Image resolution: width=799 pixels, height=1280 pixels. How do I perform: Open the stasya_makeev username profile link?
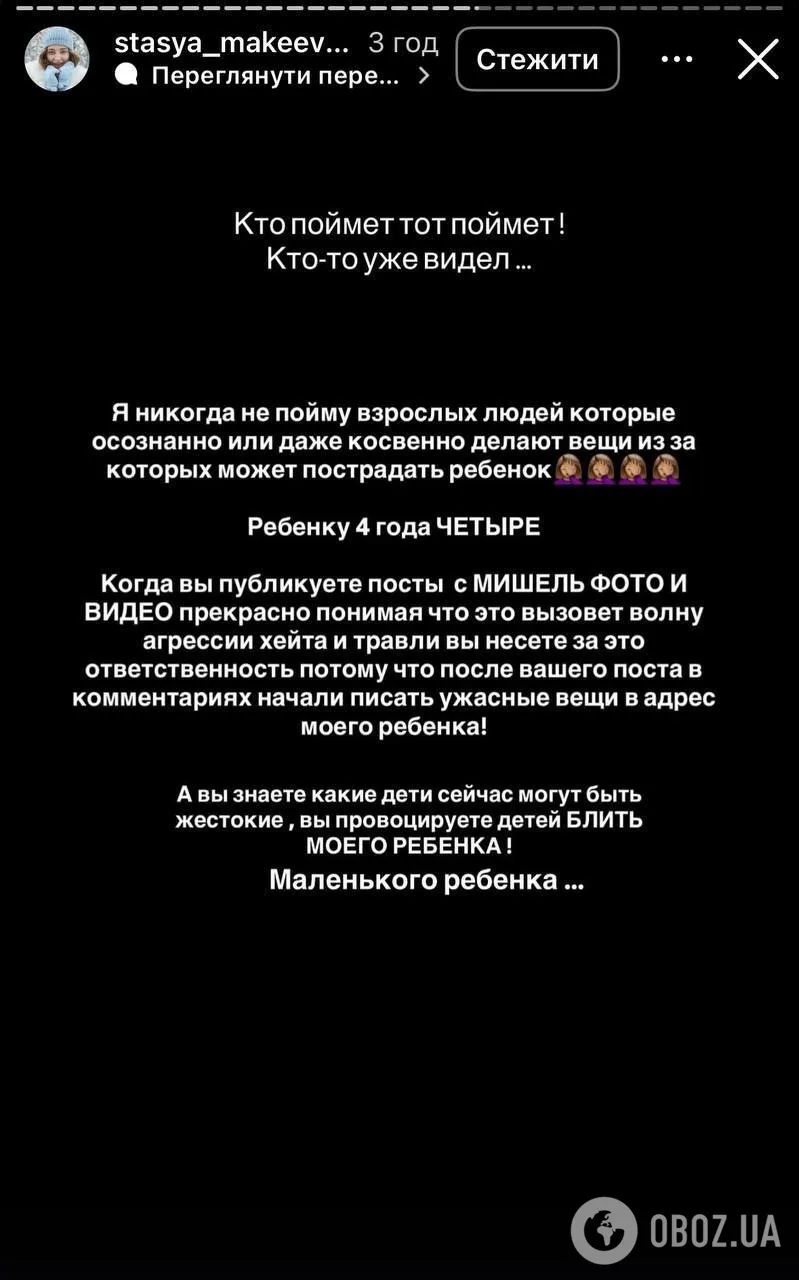pos(231,42)
